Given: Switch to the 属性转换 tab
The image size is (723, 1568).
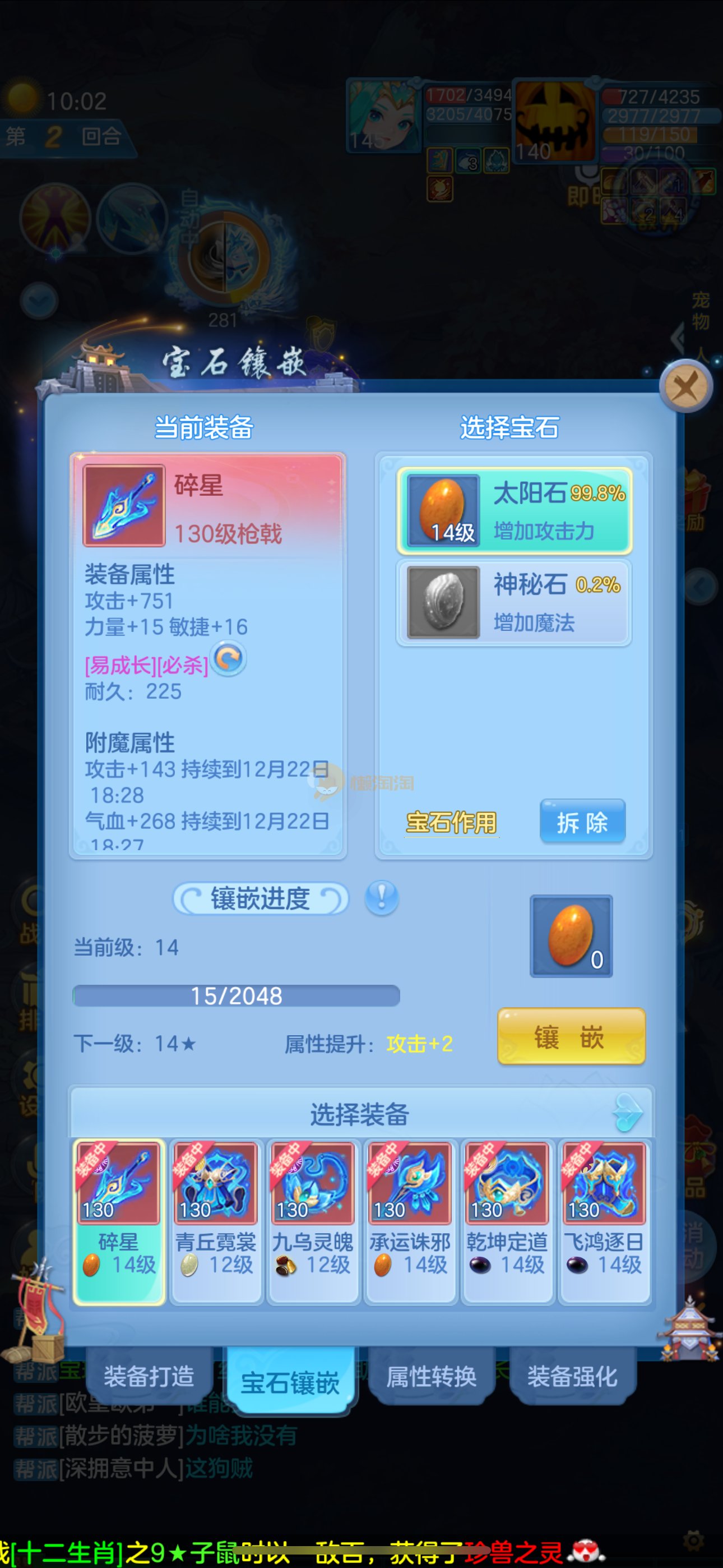Looking at the screenshot, I should pos(431,1376).
